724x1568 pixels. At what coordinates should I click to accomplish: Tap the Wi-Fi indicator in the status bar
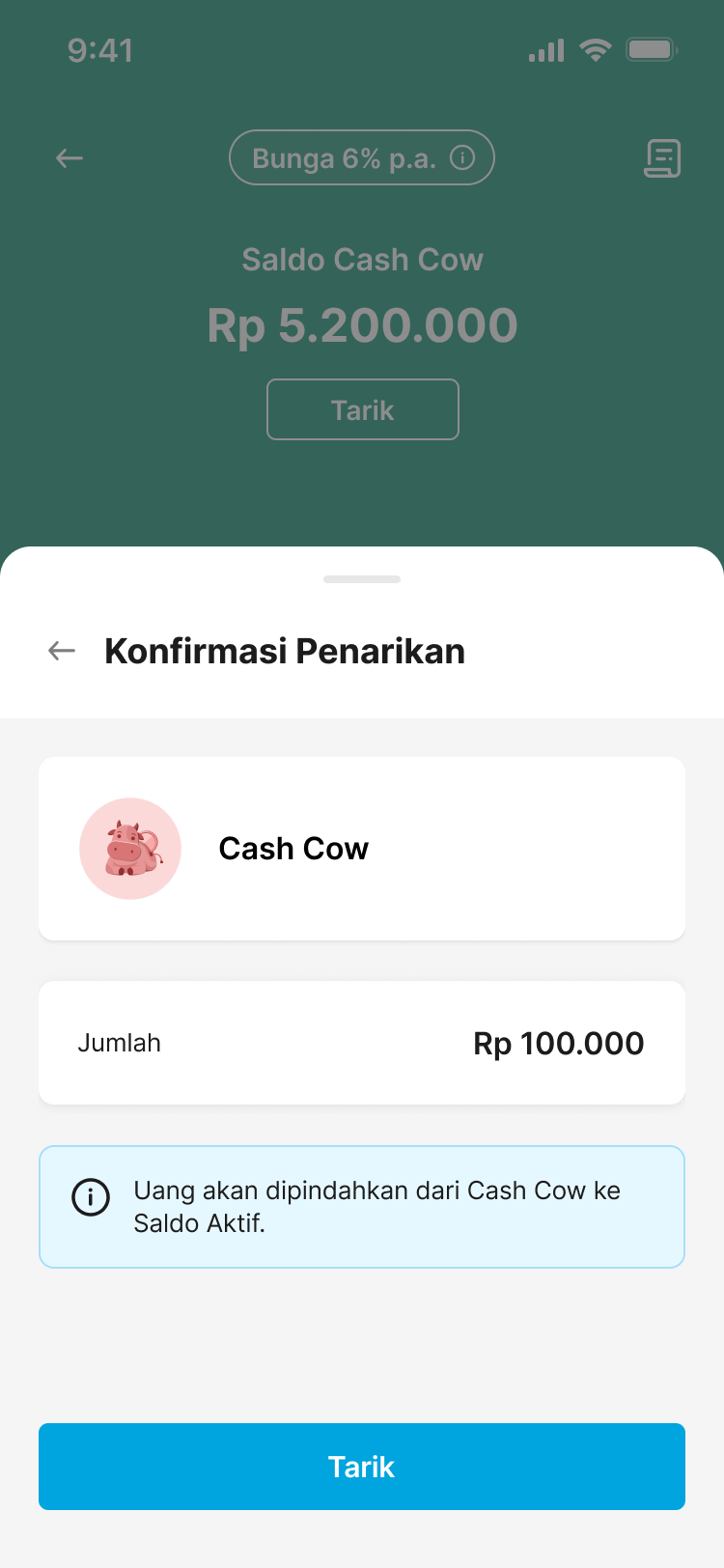pos(596,49)
